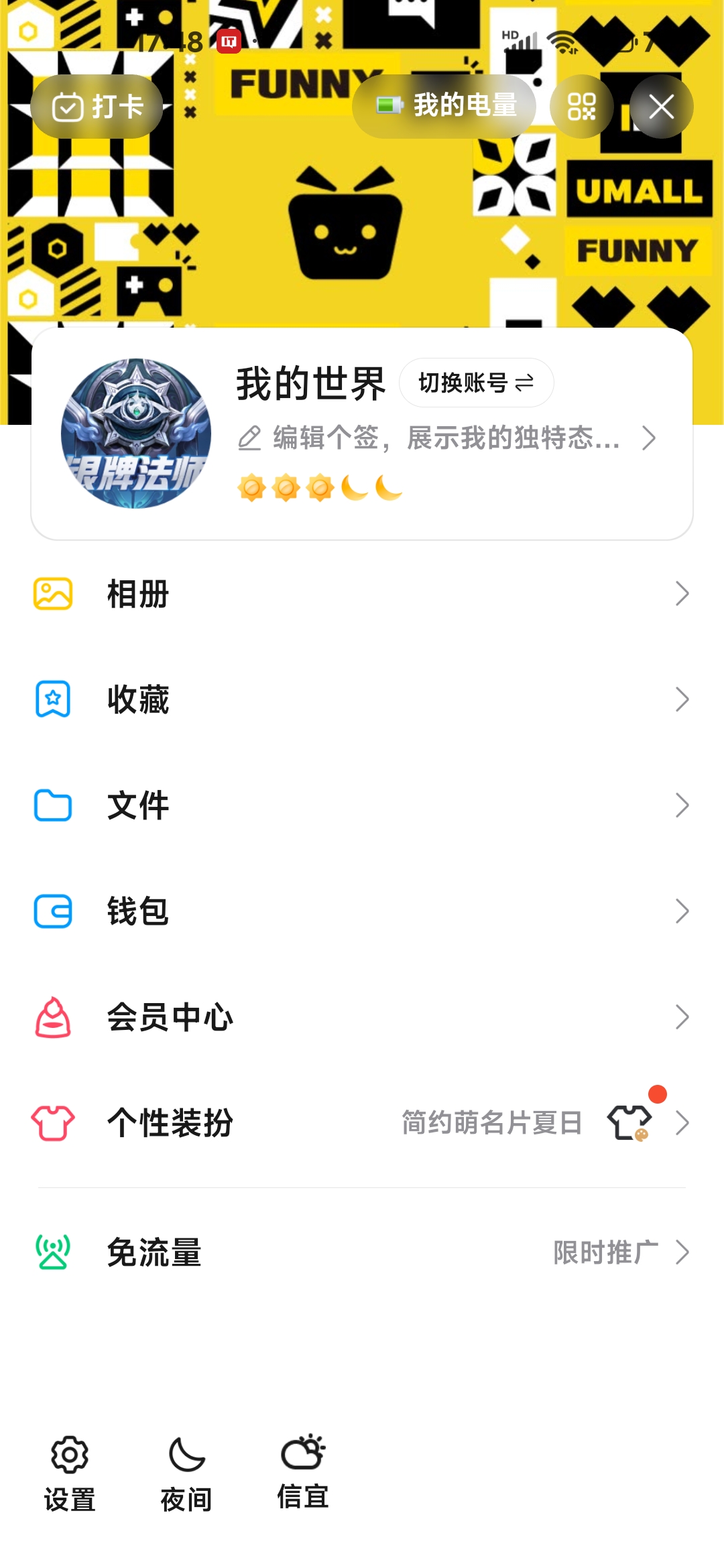Tap the 切换账号 switch account button
The image size is (724, 1568).
click(x=476, y=383)
